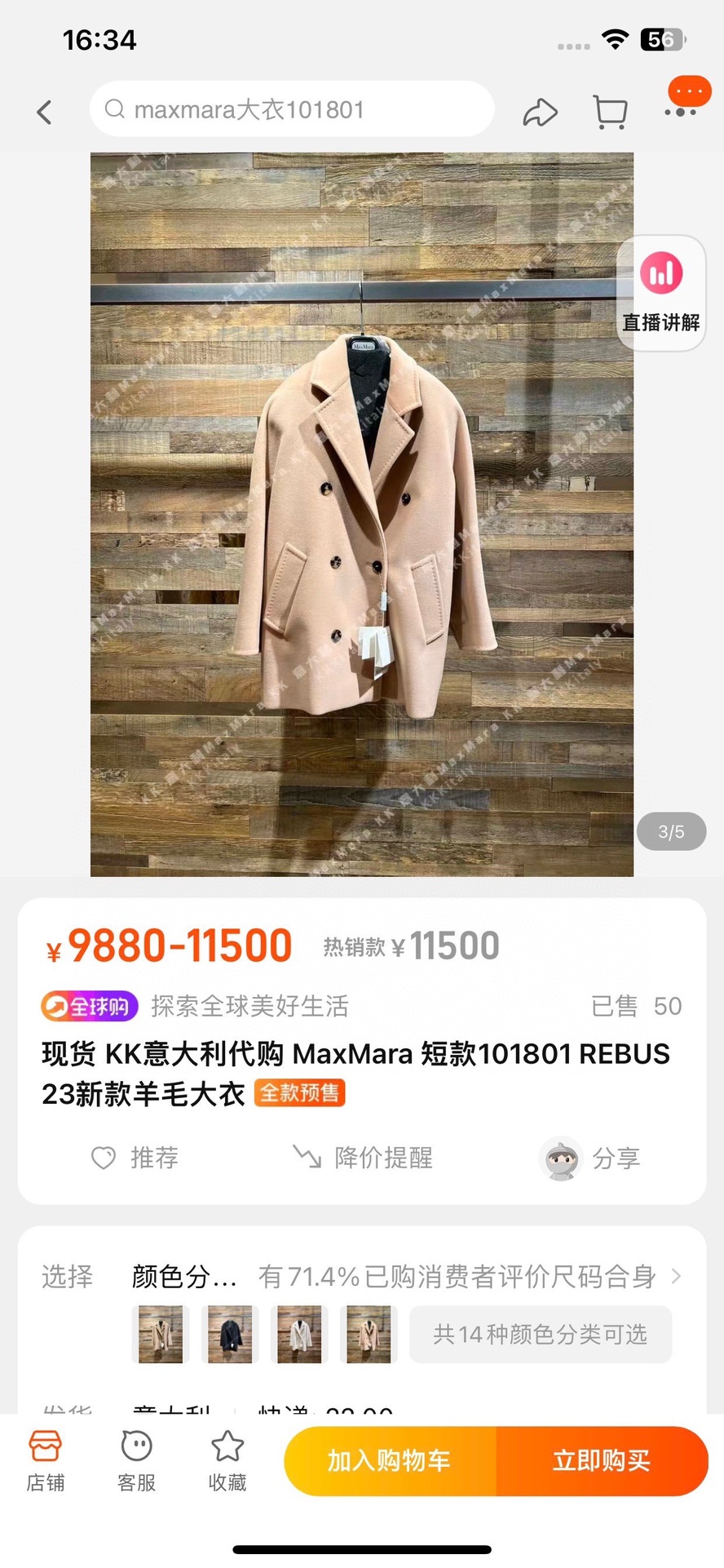Contact 客服 customer service

click(136, 1462)
